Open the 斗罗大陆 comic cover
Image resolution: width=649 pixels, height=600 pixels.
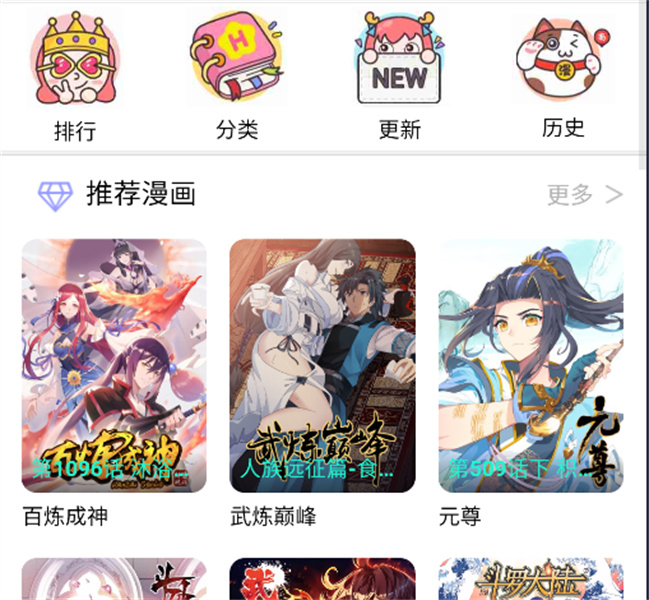point(530,580)
